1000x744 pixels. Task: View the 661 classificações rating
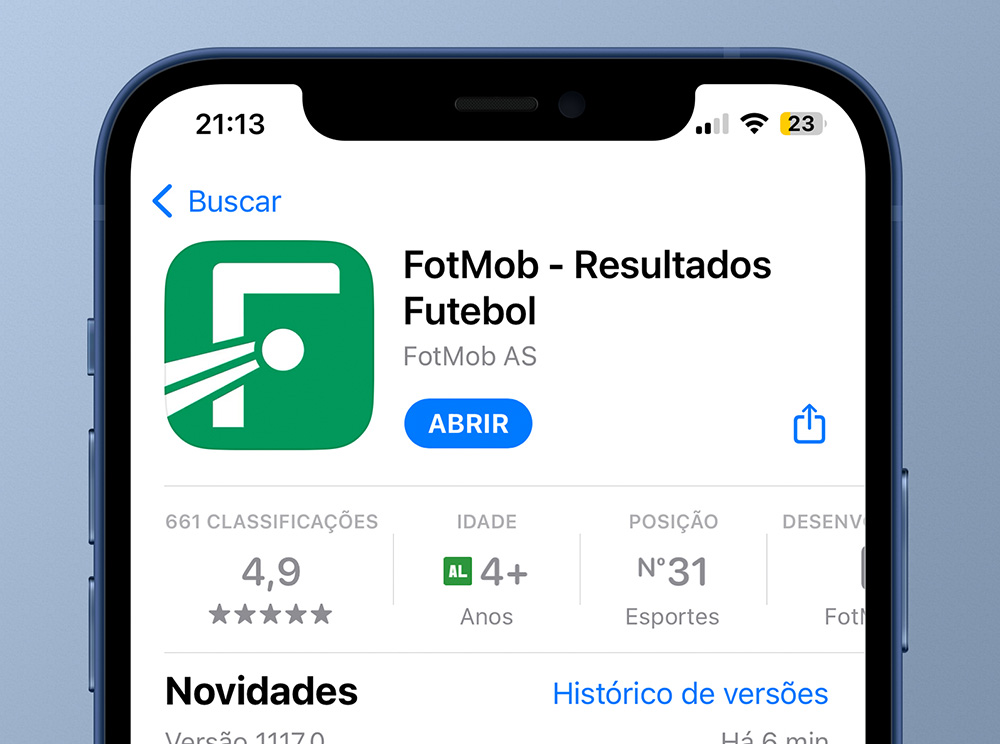[271, 571]
